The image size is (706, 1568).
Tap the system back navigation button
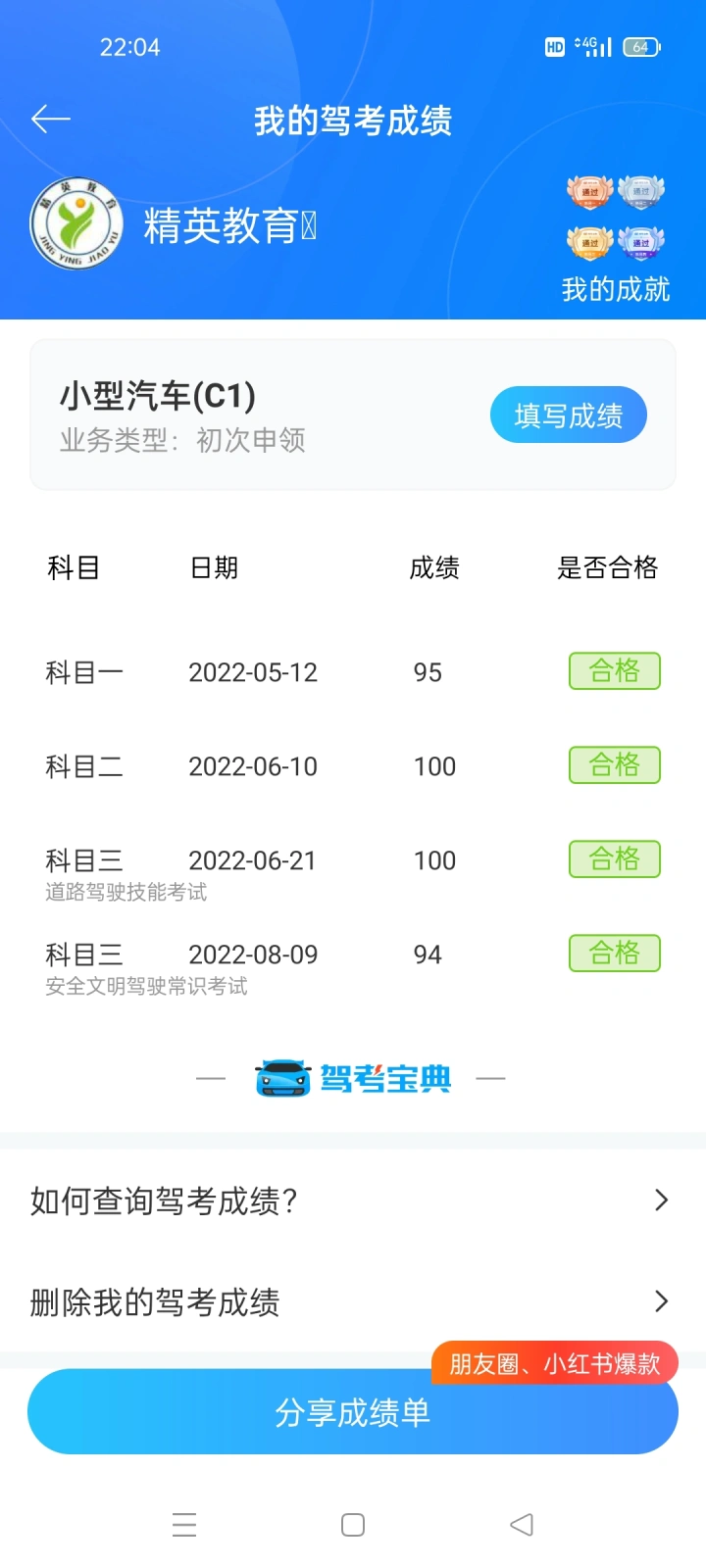522,1524
